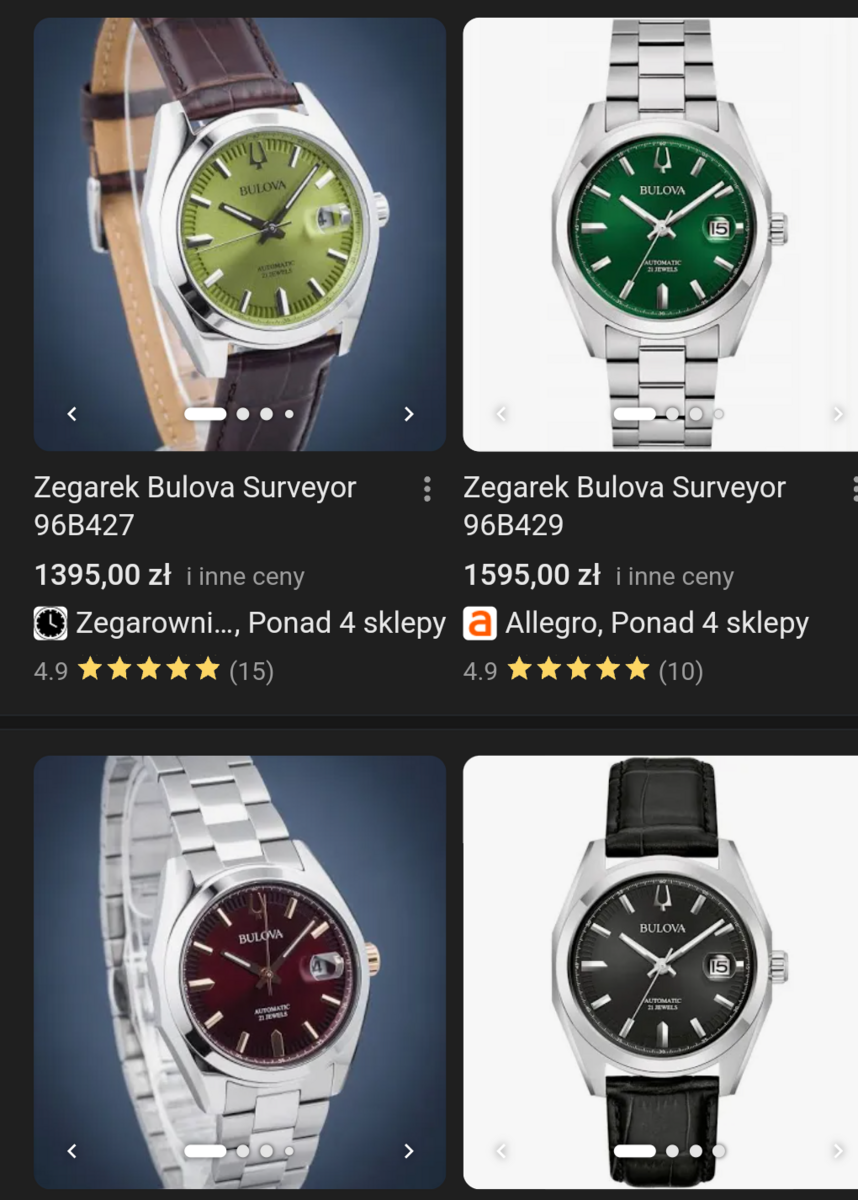The image size is (858, 1200).
Task: Show previous image of green 96B427 watch
Action: 72,414
